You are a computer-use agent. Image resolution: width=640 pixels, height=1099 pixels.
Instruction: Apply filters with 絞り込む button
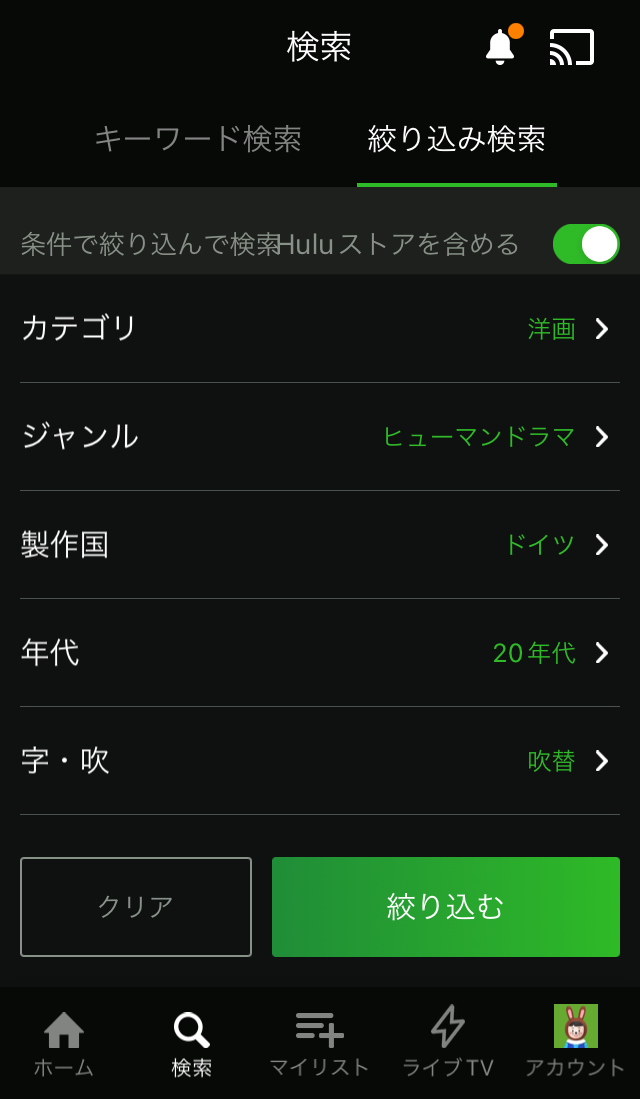pos(446,906)
